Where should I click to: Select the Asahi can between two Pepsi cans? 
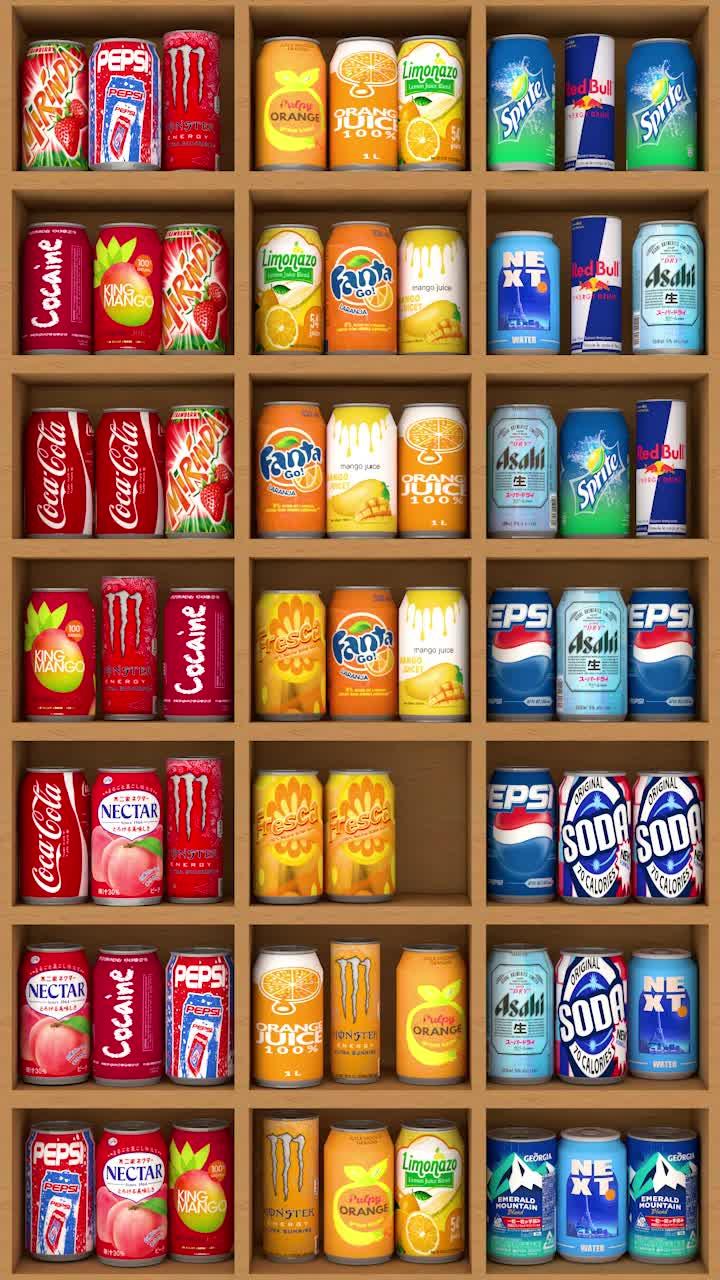(591, 654)
